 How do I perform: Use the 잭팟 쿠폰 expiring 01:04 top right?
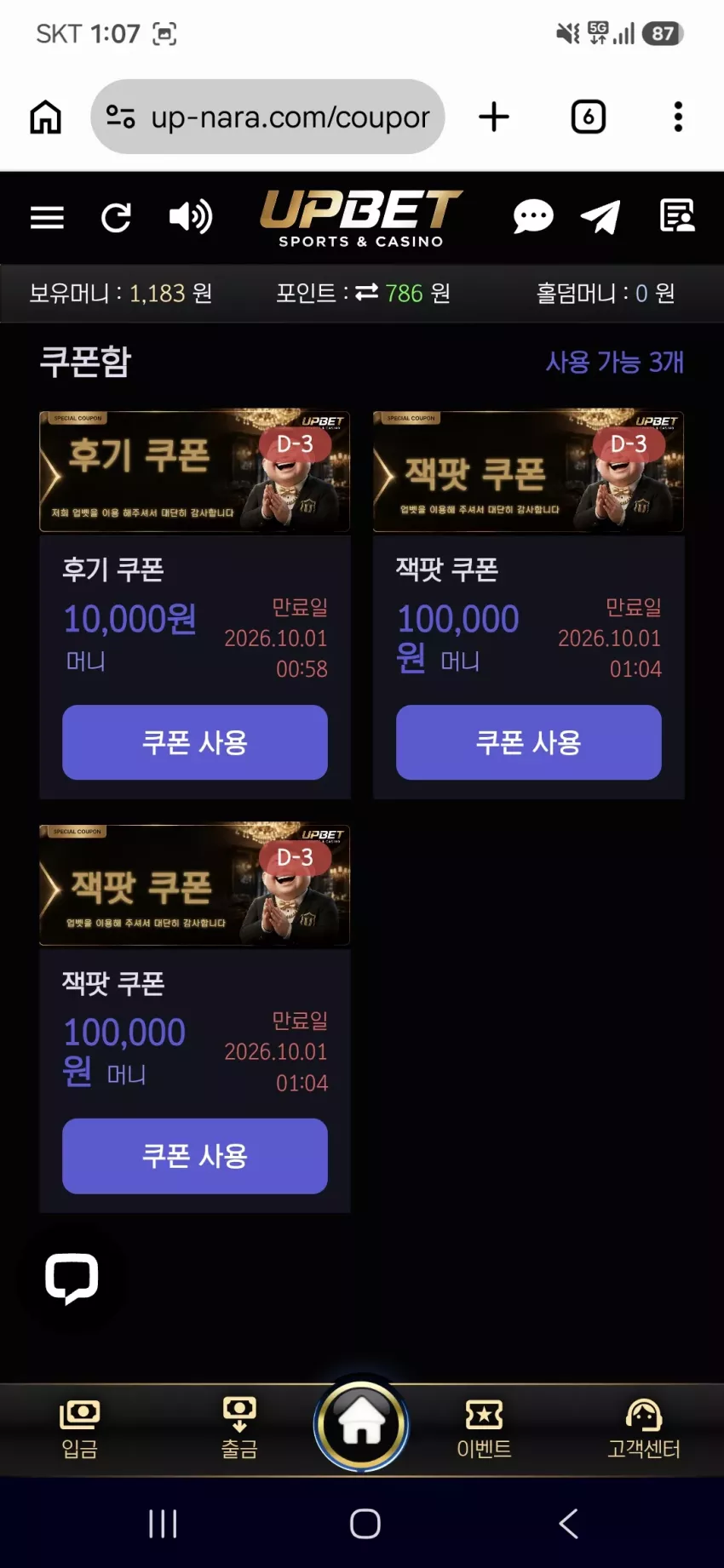529,742
